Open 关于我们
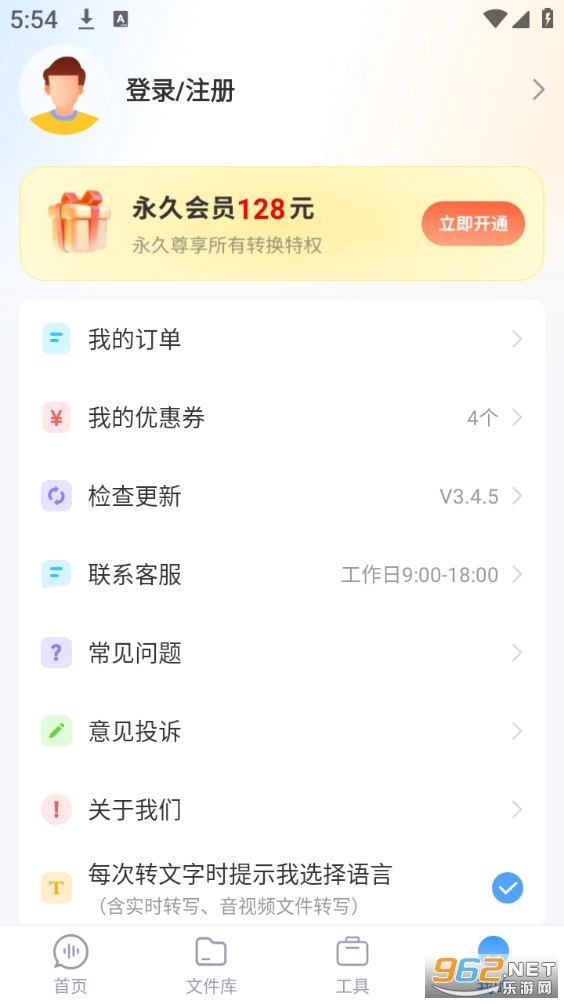The image size is (564, 1004). 282,810
